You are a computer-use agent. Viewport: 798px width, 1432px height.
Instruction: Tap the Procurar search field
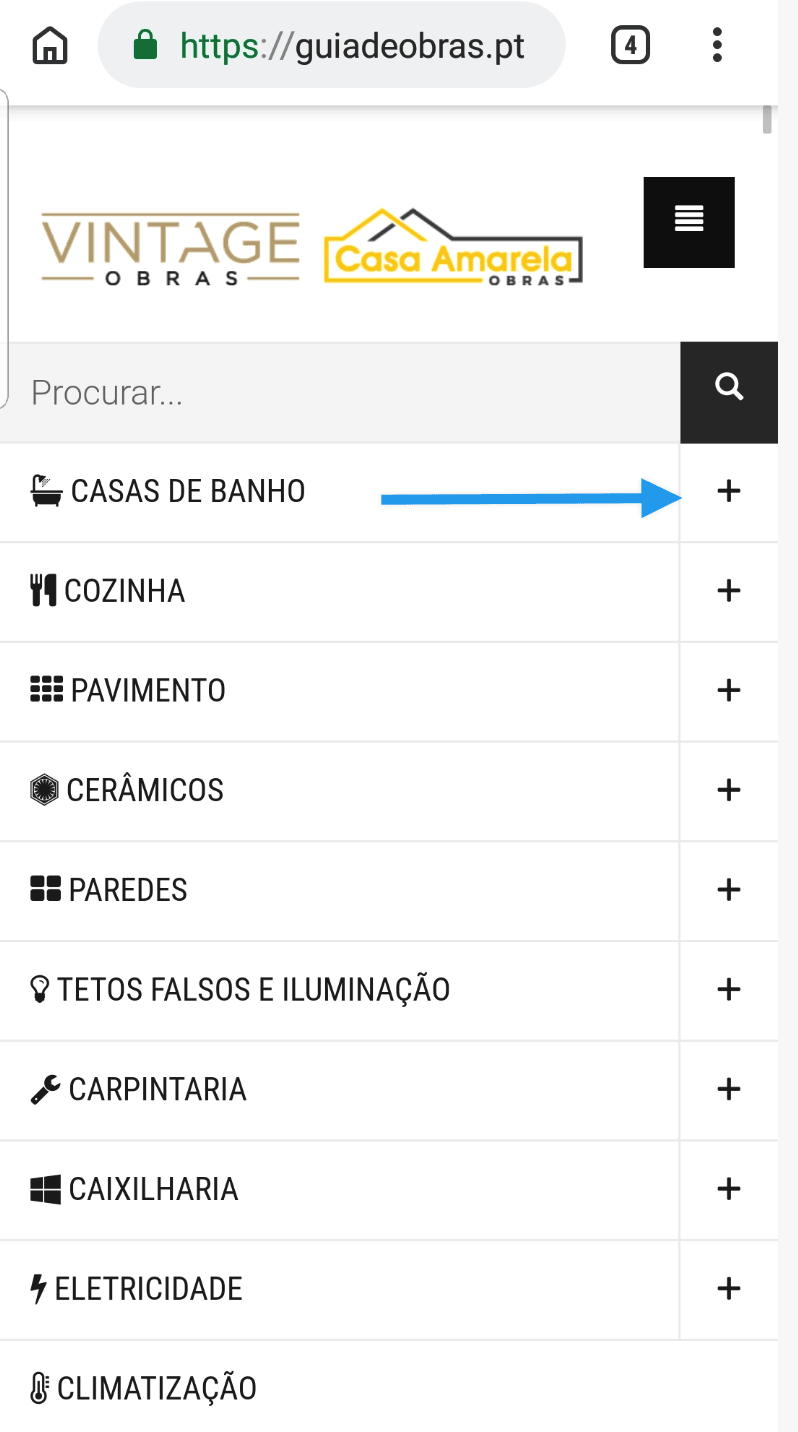coord(340,392)
